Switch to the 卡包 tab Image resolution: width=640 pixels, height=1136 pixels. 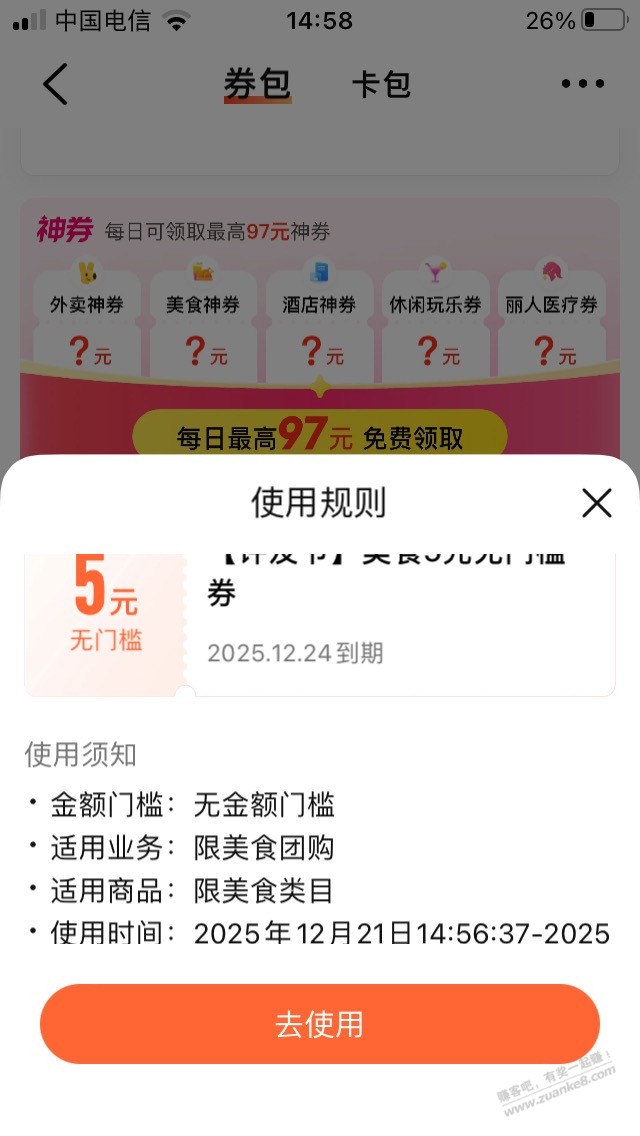click(x=381, y=85)
